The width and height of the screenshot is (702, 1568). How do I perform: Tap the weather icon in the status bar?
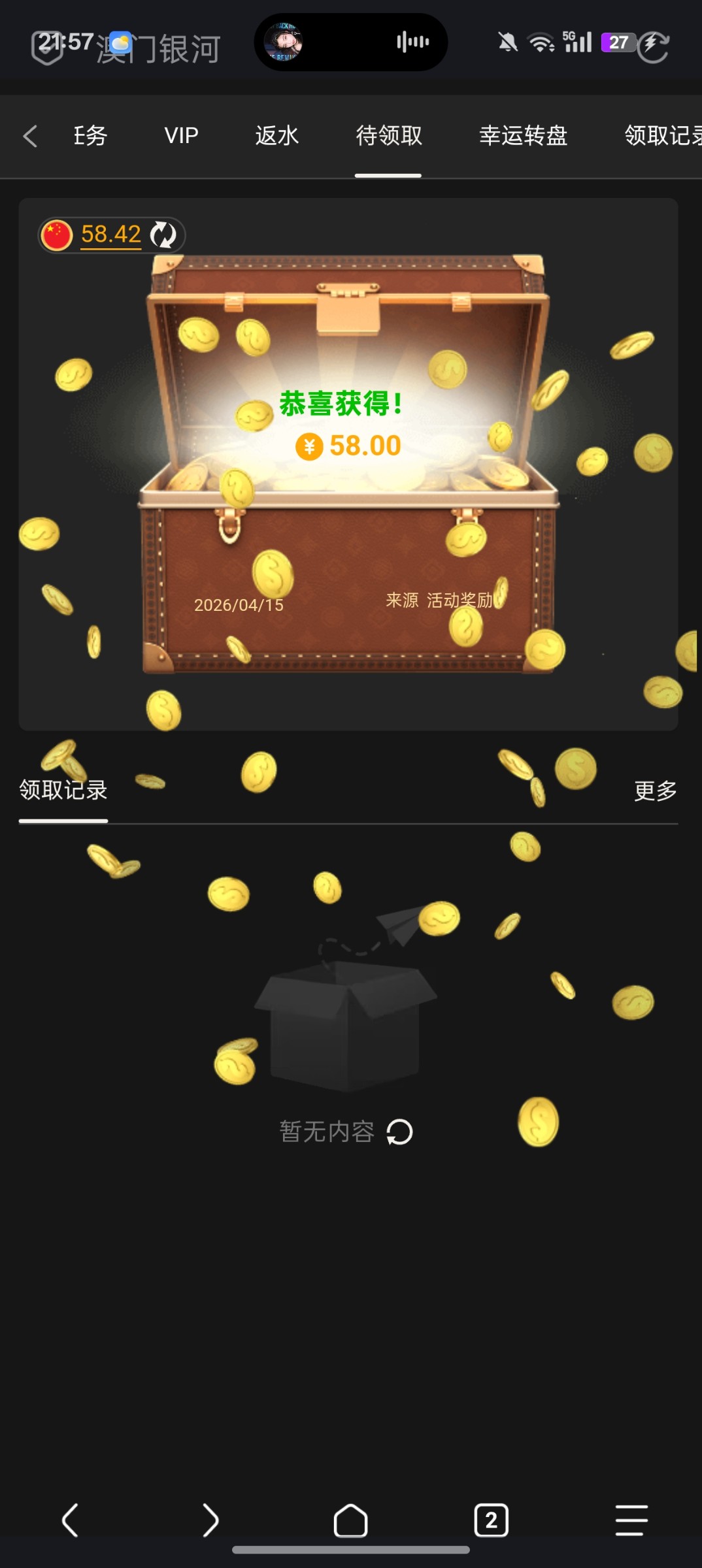(121, 41)
